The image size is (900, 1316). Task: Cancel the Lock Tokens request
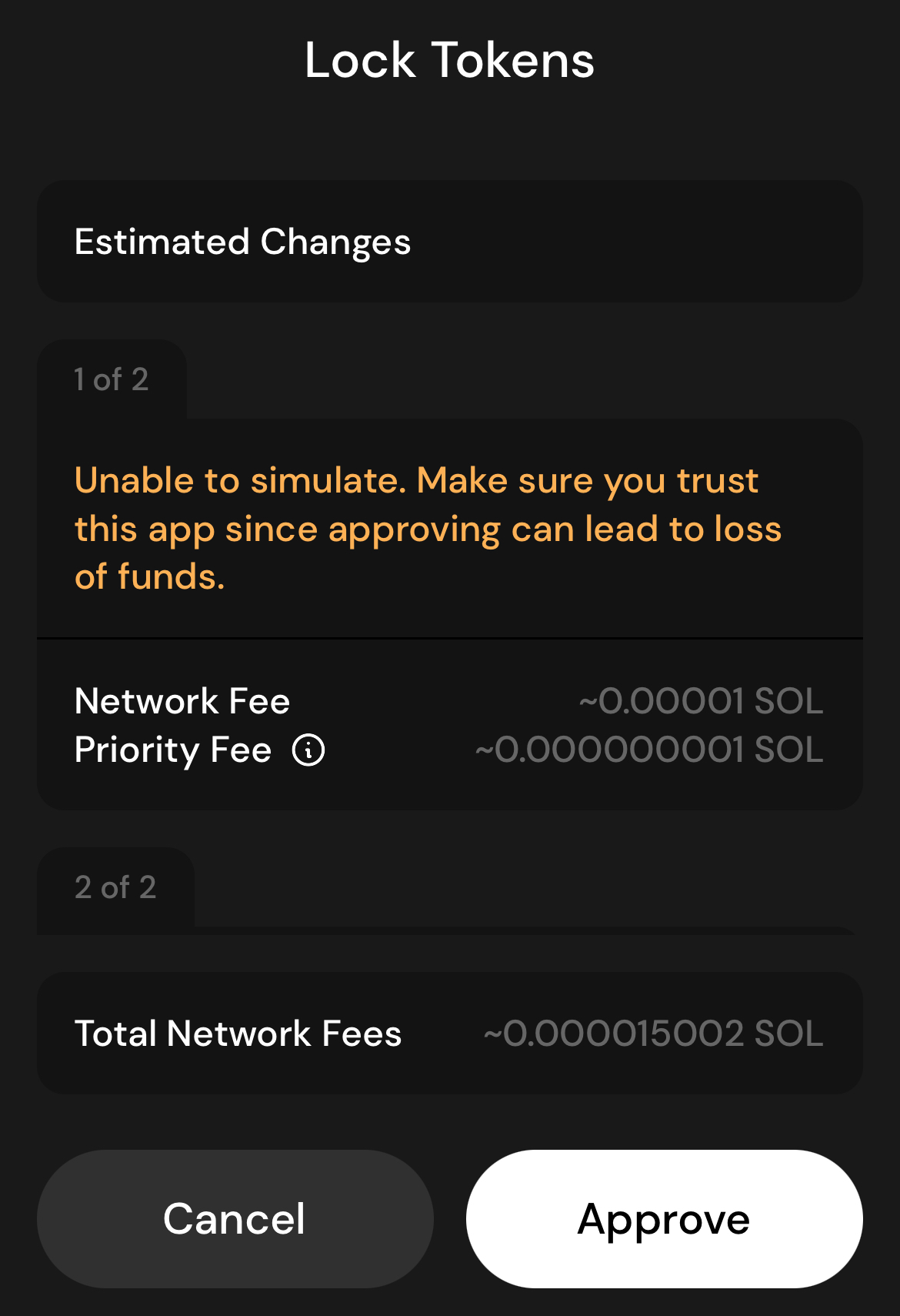tap(235, 1219)
